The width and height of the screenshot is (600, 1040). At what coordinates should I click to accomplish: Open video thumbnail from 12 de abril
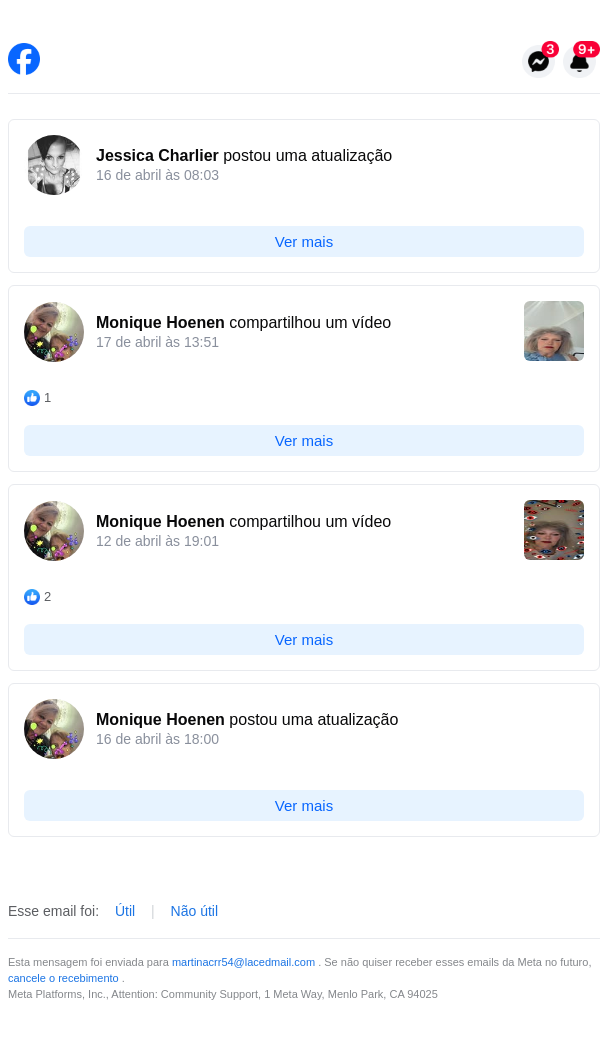pos(554,530)
